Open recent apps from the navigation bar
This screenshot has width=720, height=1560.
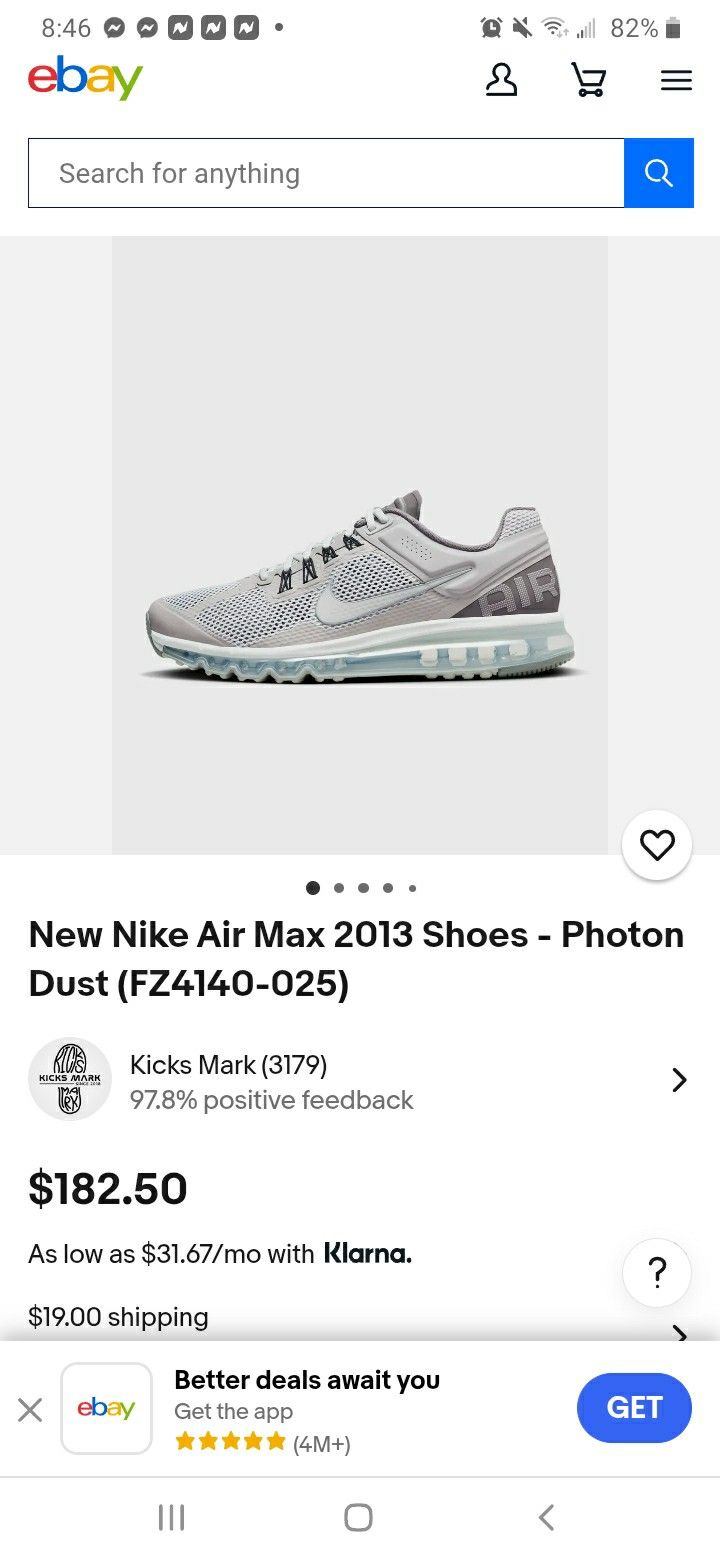[x=172, y=1517]
